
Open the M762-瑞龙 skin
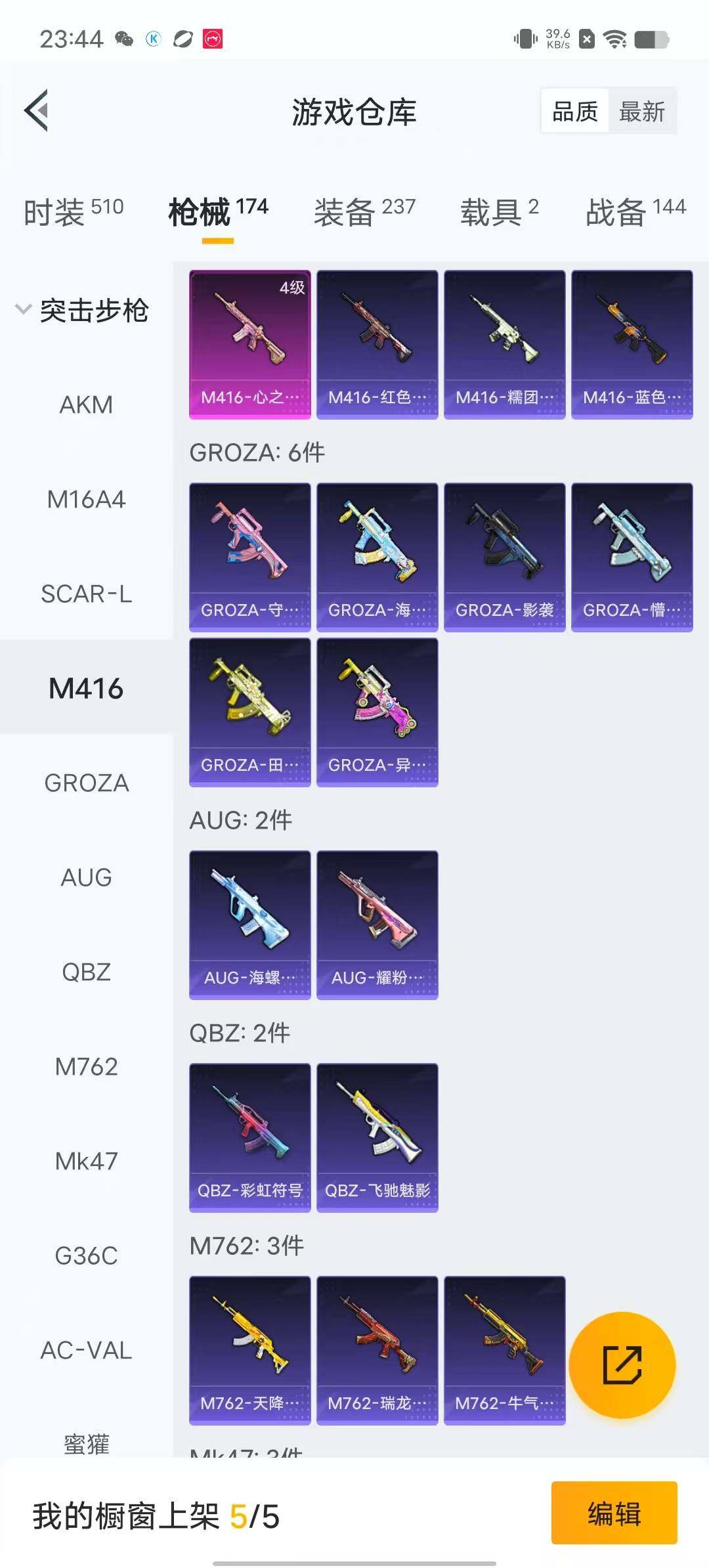(x=377, y=1350)
